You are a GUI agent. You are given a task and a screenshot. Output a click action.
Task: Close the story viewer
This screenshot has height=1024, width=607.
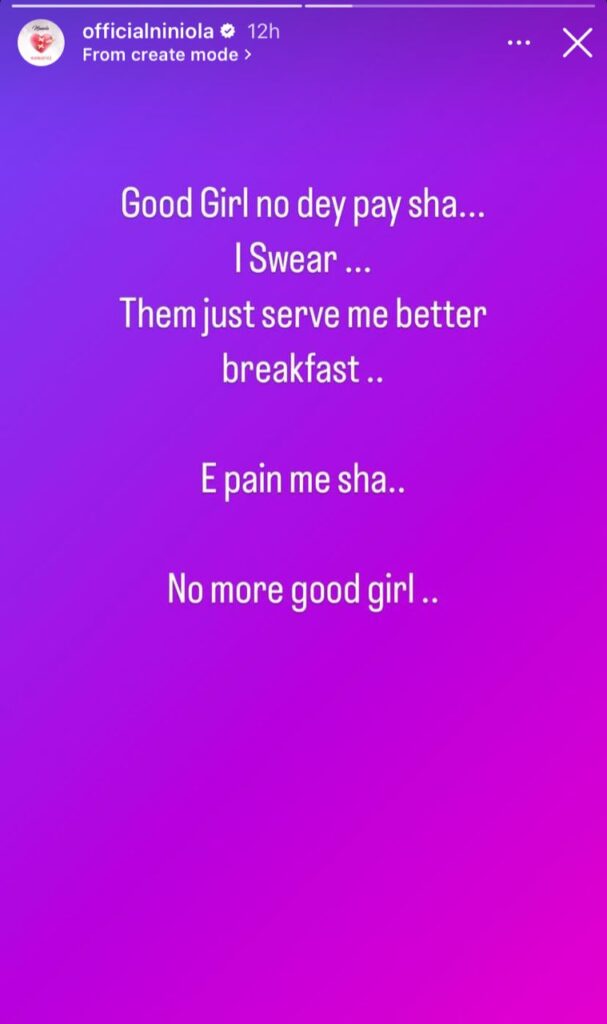pos(578,43)
